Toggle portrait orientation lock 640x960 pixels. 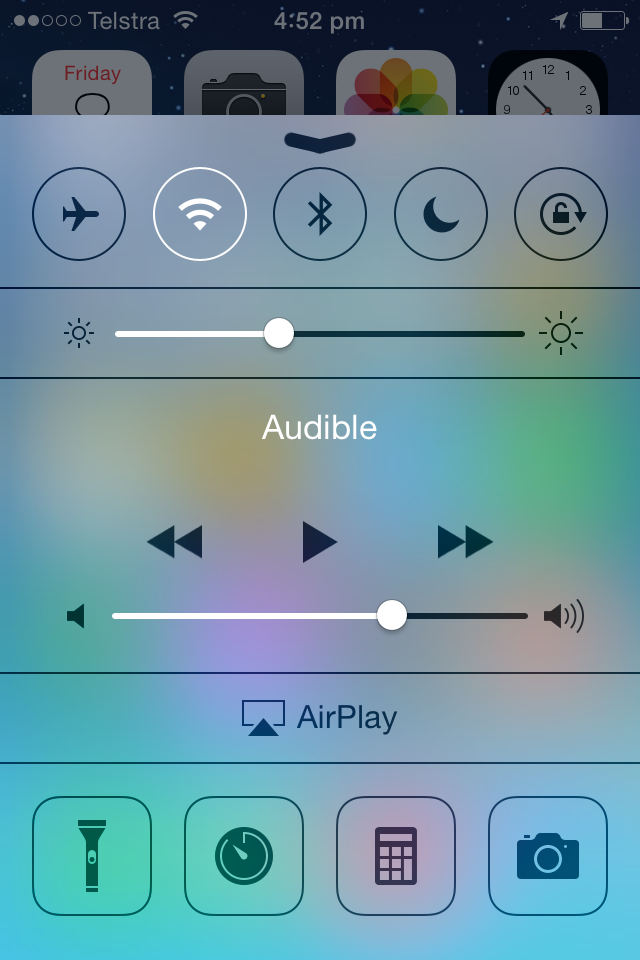561,214
